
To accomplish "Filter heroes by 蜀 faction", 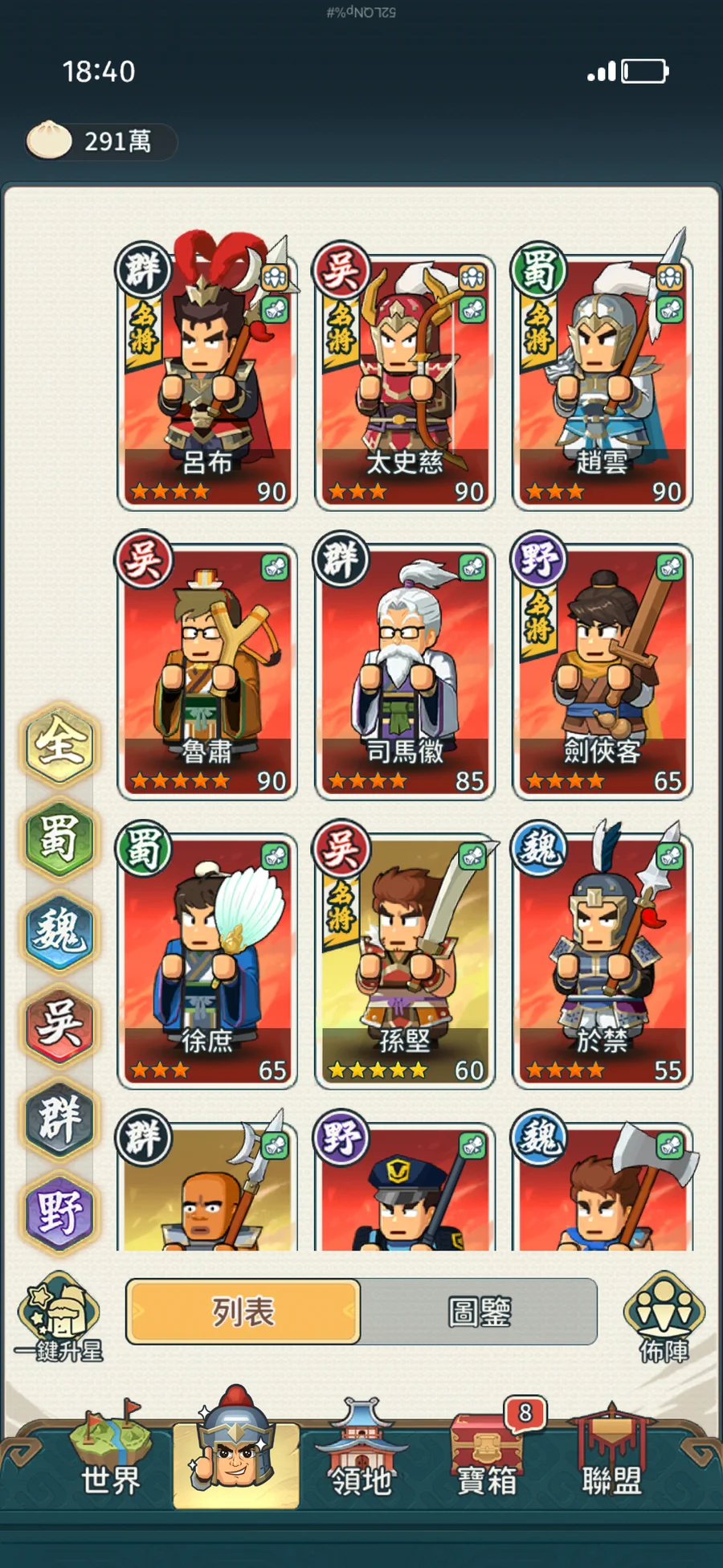I will coord(60,837).
